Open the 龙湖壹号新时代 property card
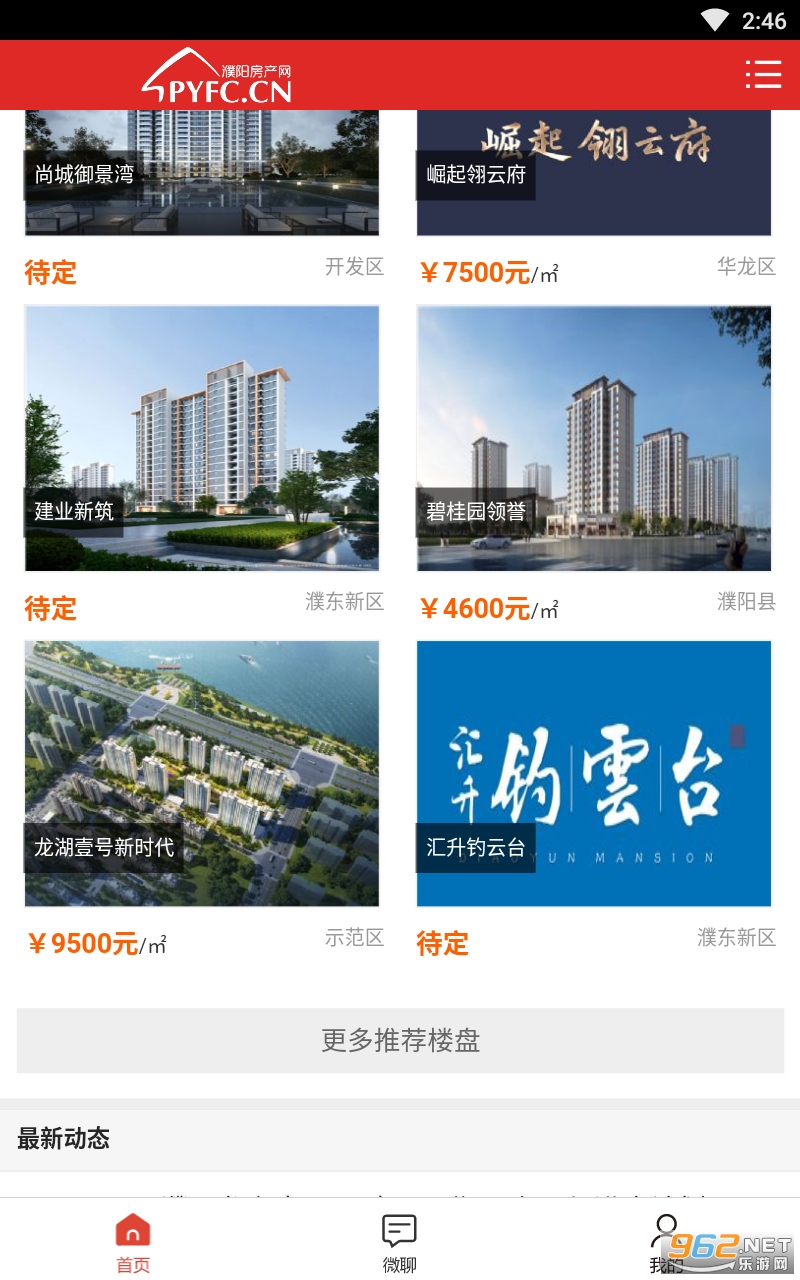Viewport: 800px width, 1280px height. pyautogui.click(x=202, y=773)
